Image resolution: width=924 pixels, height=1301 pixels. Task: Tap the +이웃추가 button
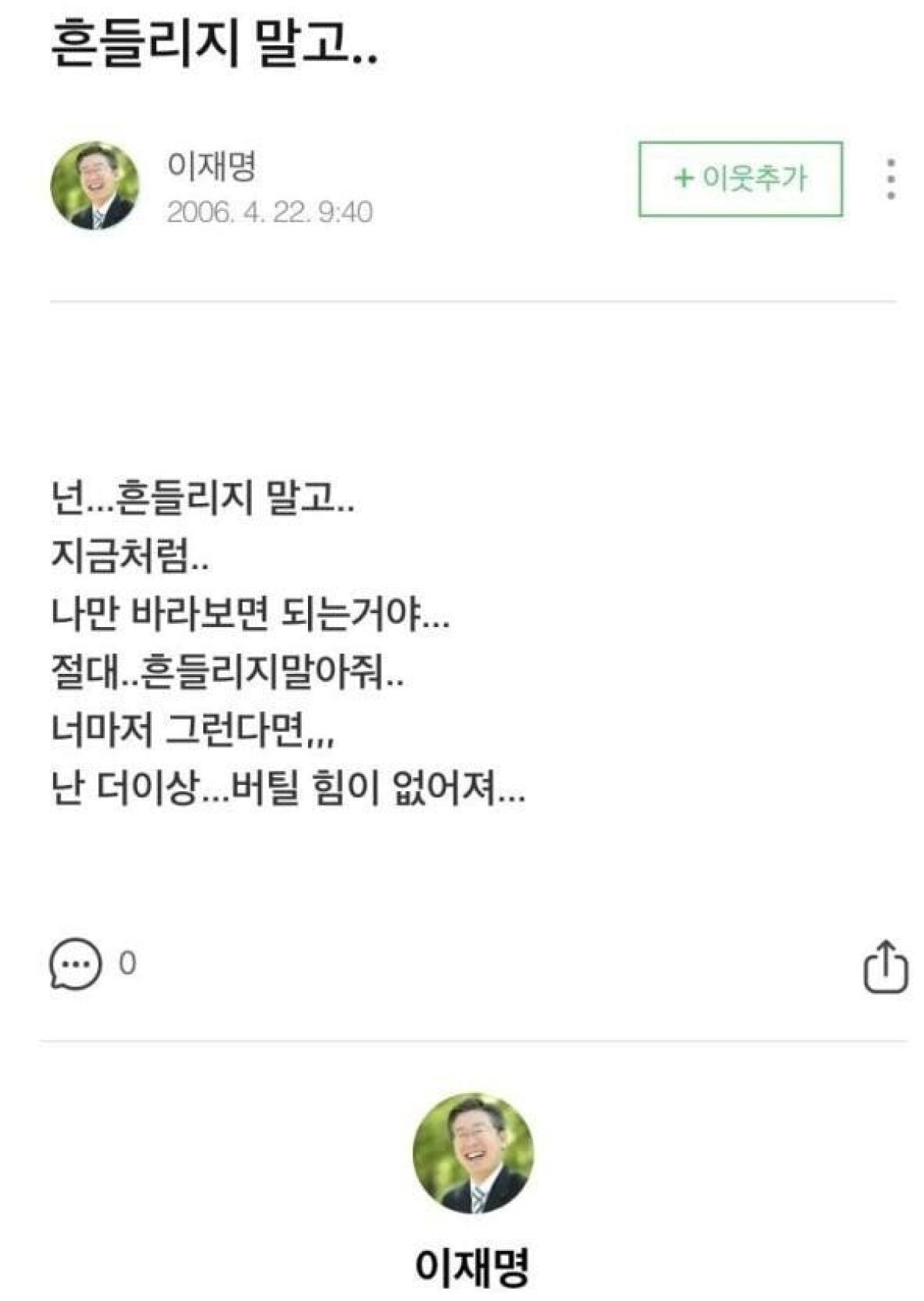[740, 179]
